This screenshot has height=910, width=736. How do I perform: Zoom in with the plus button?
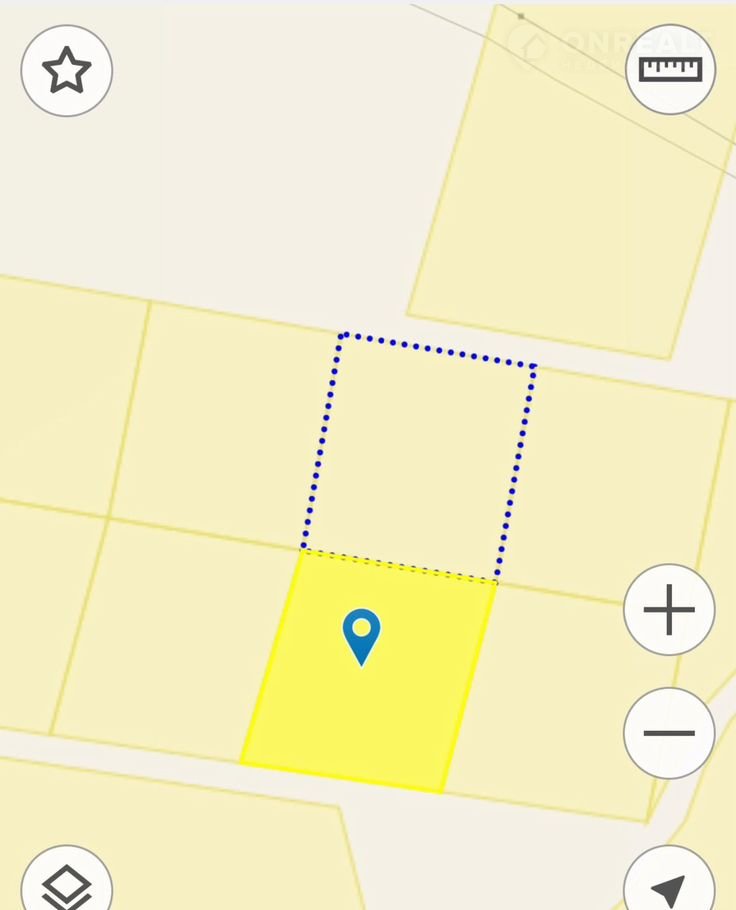[669, 609]
